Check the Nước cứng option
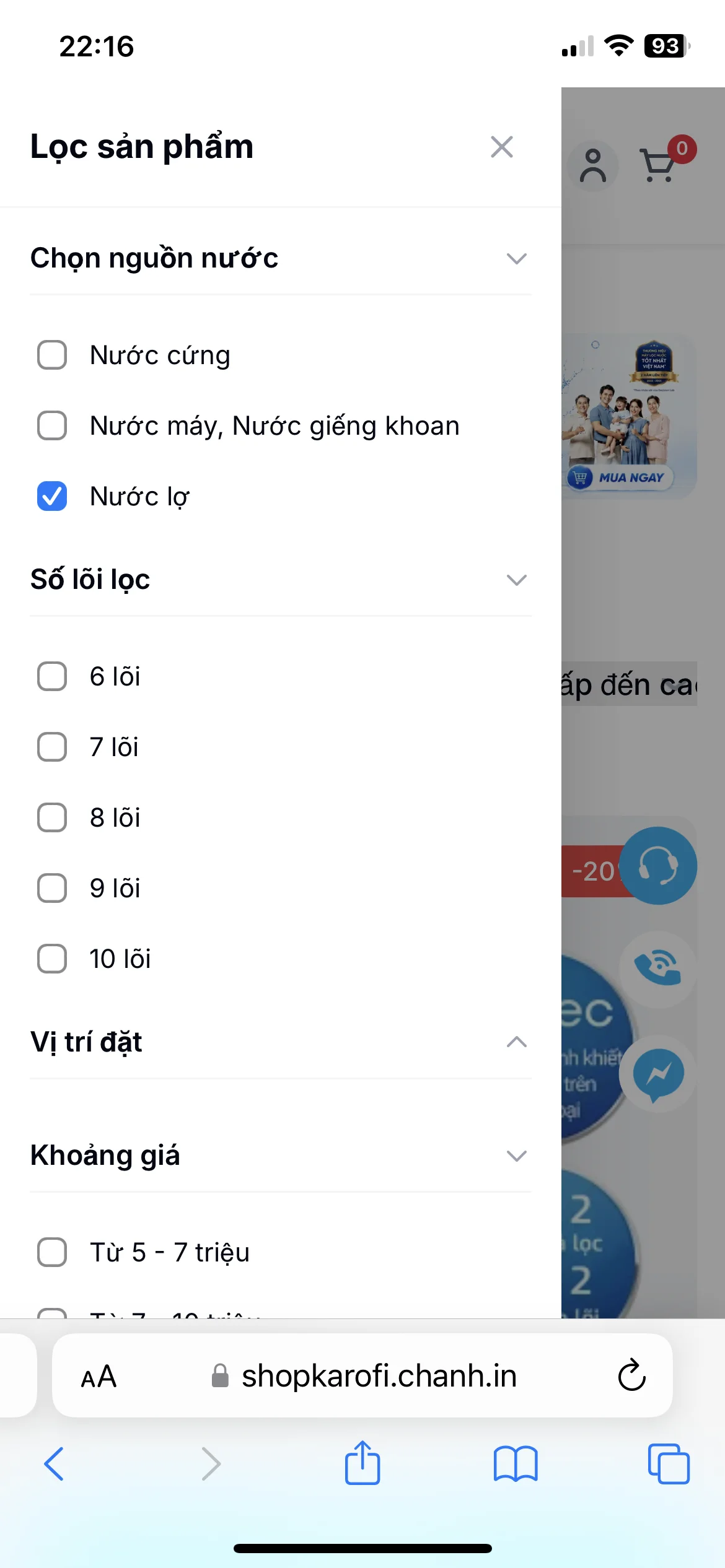This screenshot has width=725, height=1568. click(x=52, y=355)
